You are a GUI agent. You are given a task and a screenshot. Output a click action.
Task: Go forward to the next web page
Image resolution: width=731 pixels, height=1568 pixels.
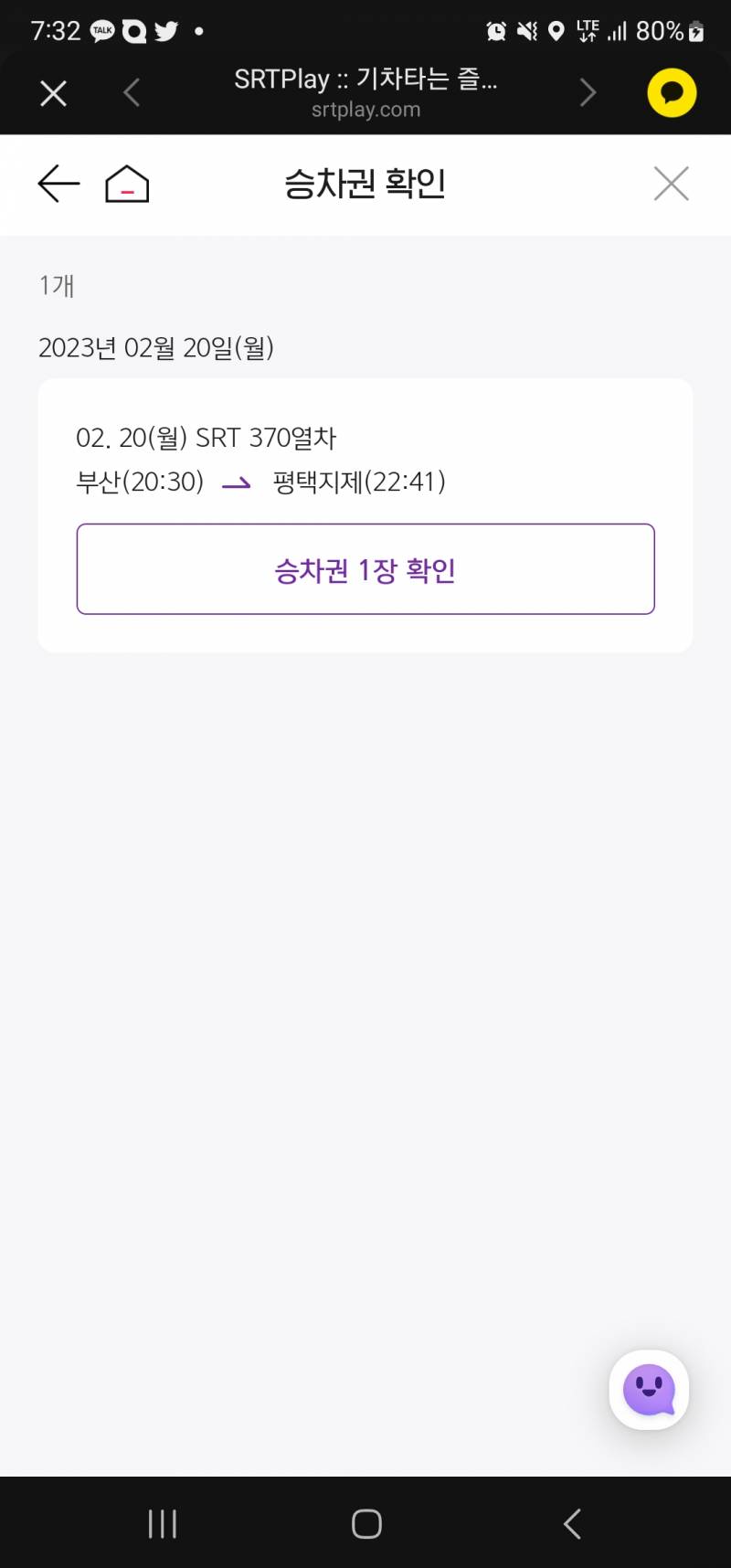pyautogui.click(x=588, y=92)
